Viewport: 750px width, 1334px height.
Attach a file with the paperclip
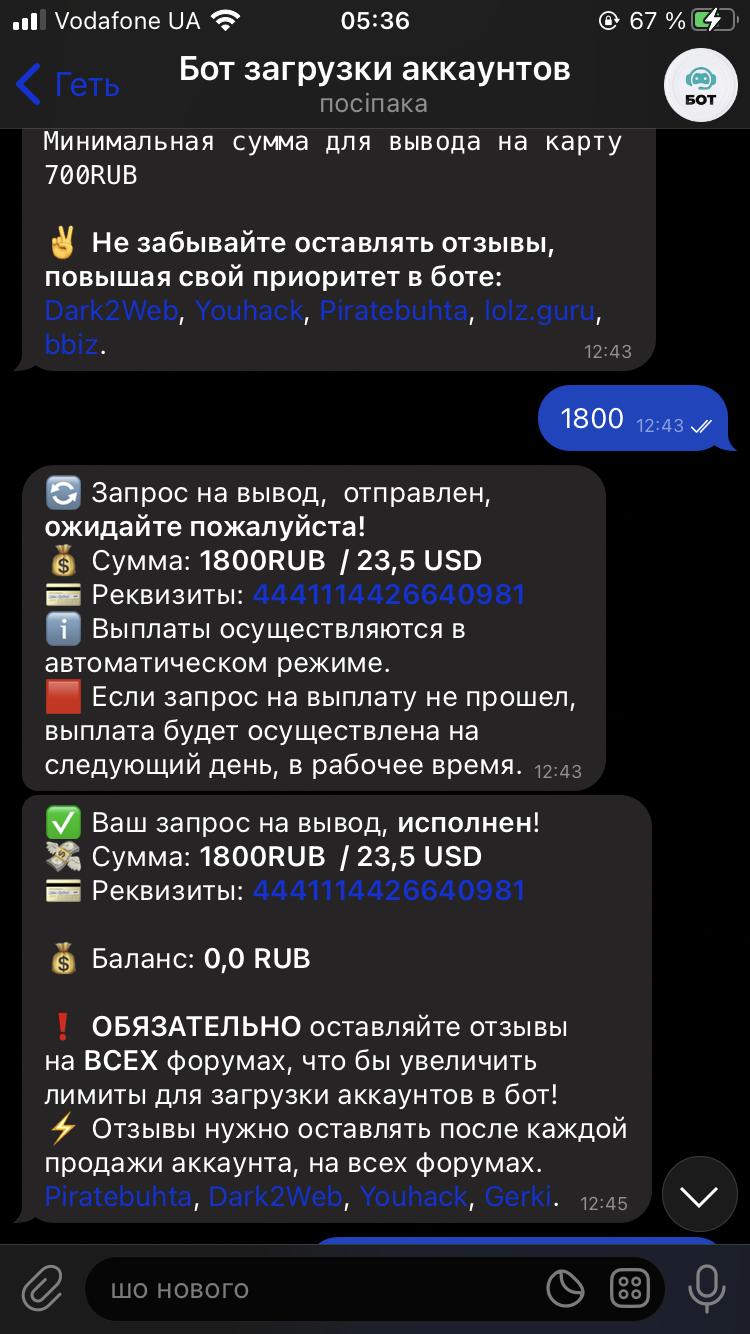tap(42, 1288)
